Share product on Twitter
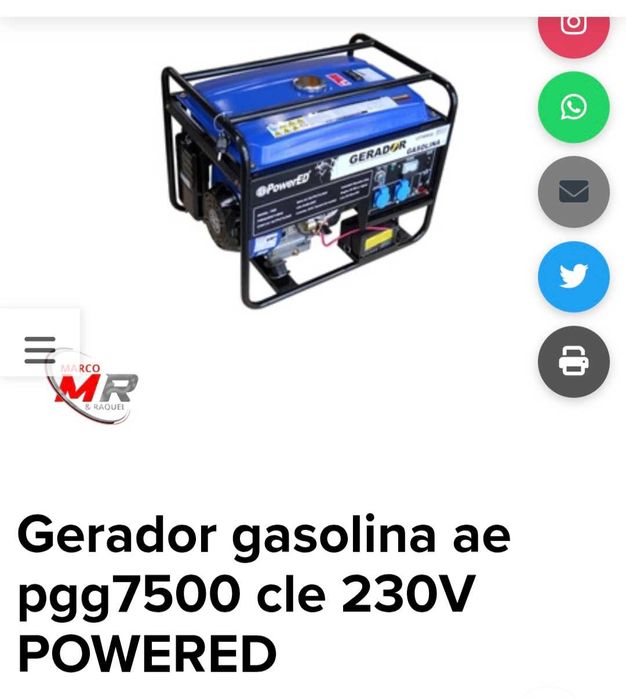 coord(573,277)
